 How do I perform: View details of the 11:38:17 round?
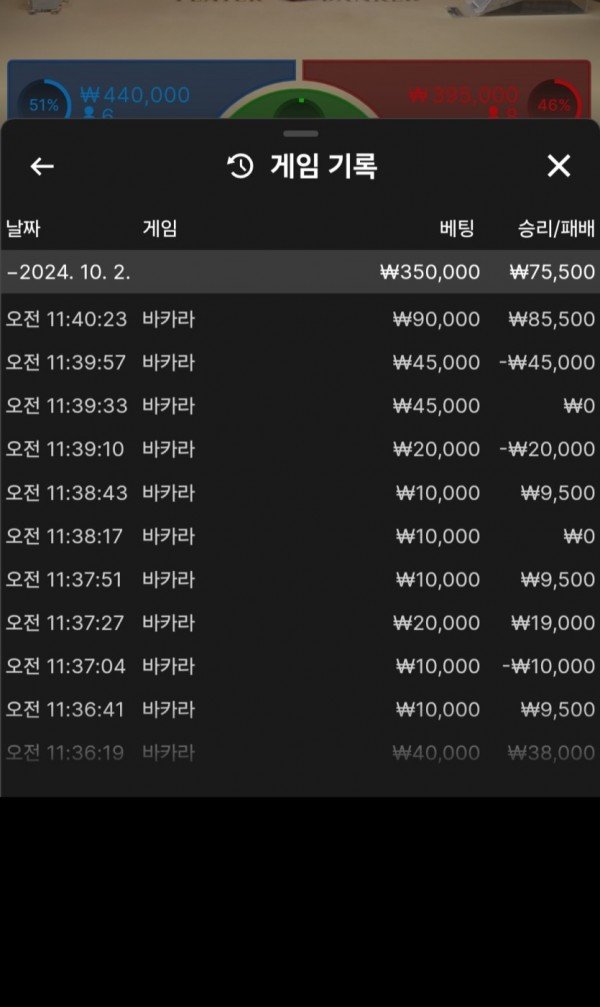click(x=300, y=536)
